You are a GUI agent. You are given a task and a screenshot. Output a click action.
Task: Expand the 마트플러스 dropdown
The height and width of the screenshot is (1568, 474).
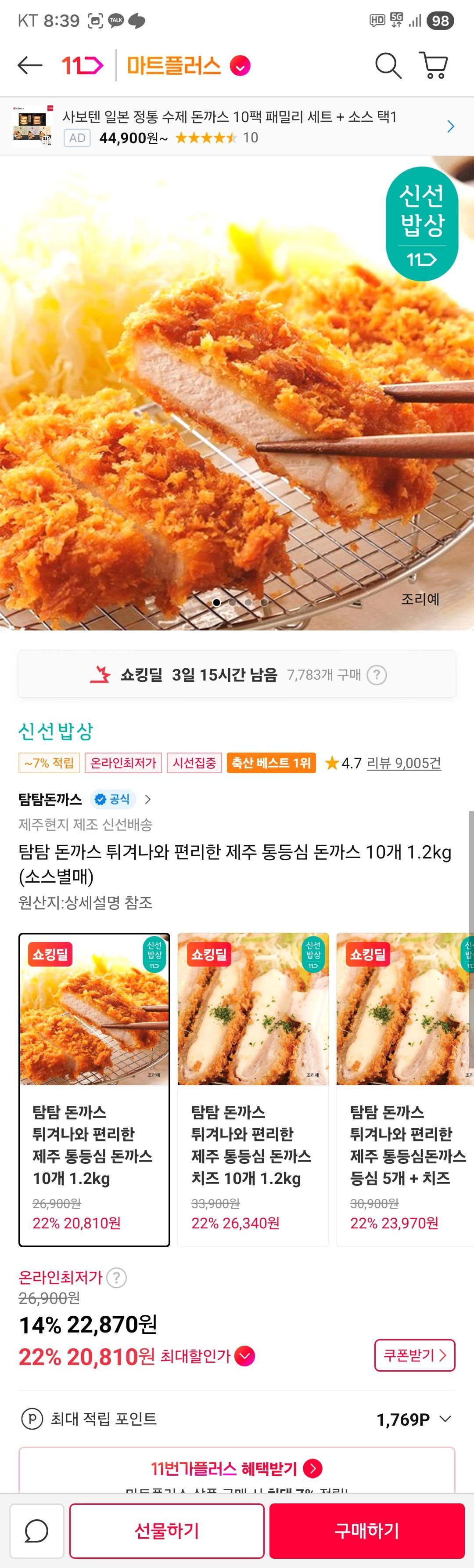click(x=240, y=66)
